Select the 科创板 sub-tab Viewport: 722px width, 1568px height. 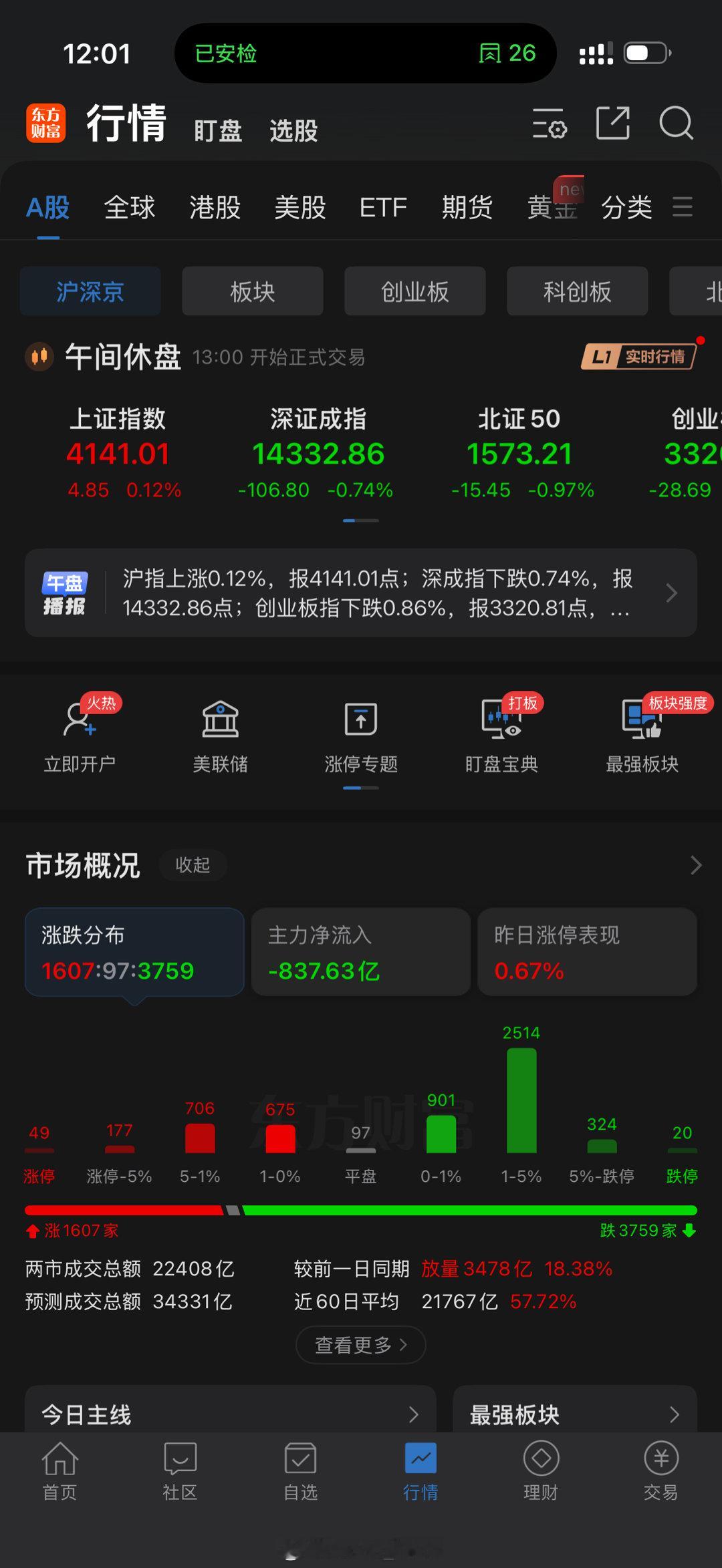pyautogui.click(x=576, y=291)
